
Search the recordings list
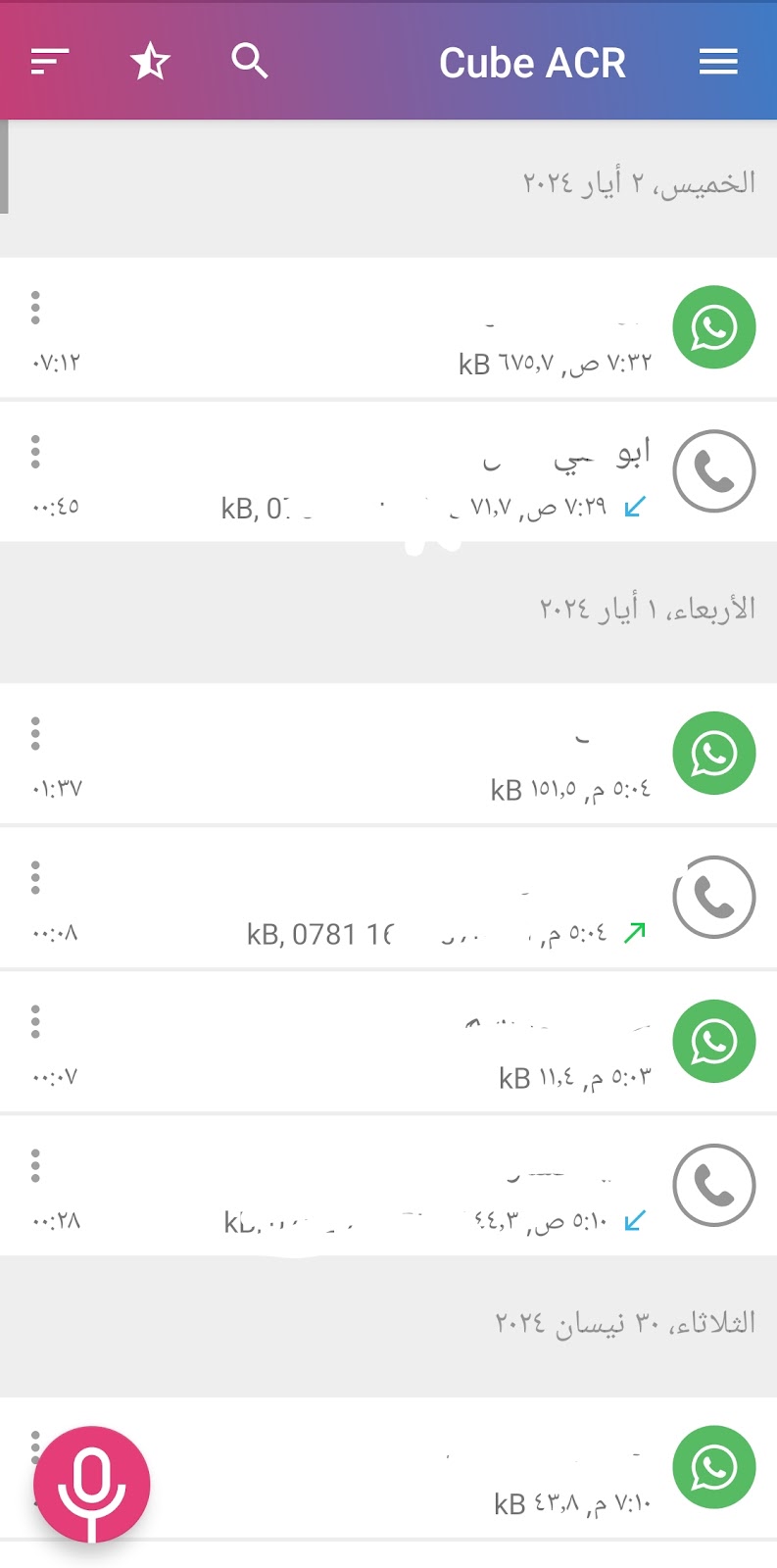click(250, 62)
